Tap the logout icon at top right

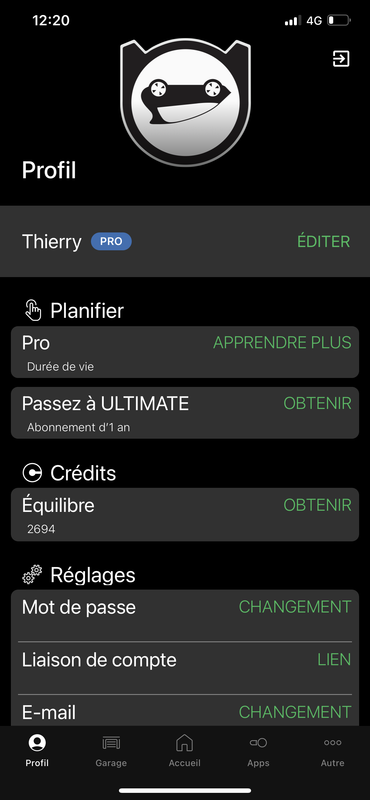341,59
